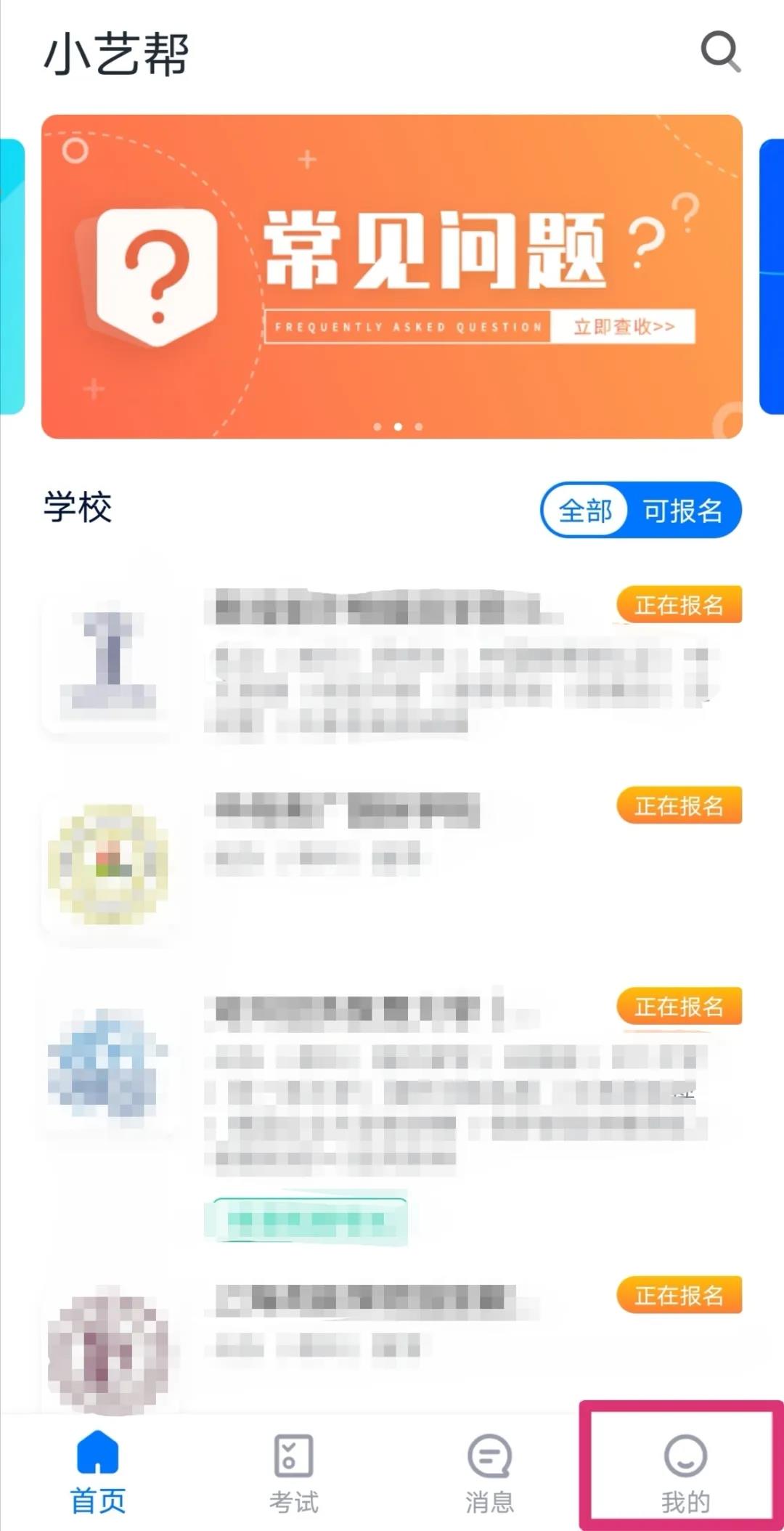Go to the 首页 tab

[98, 1472]
